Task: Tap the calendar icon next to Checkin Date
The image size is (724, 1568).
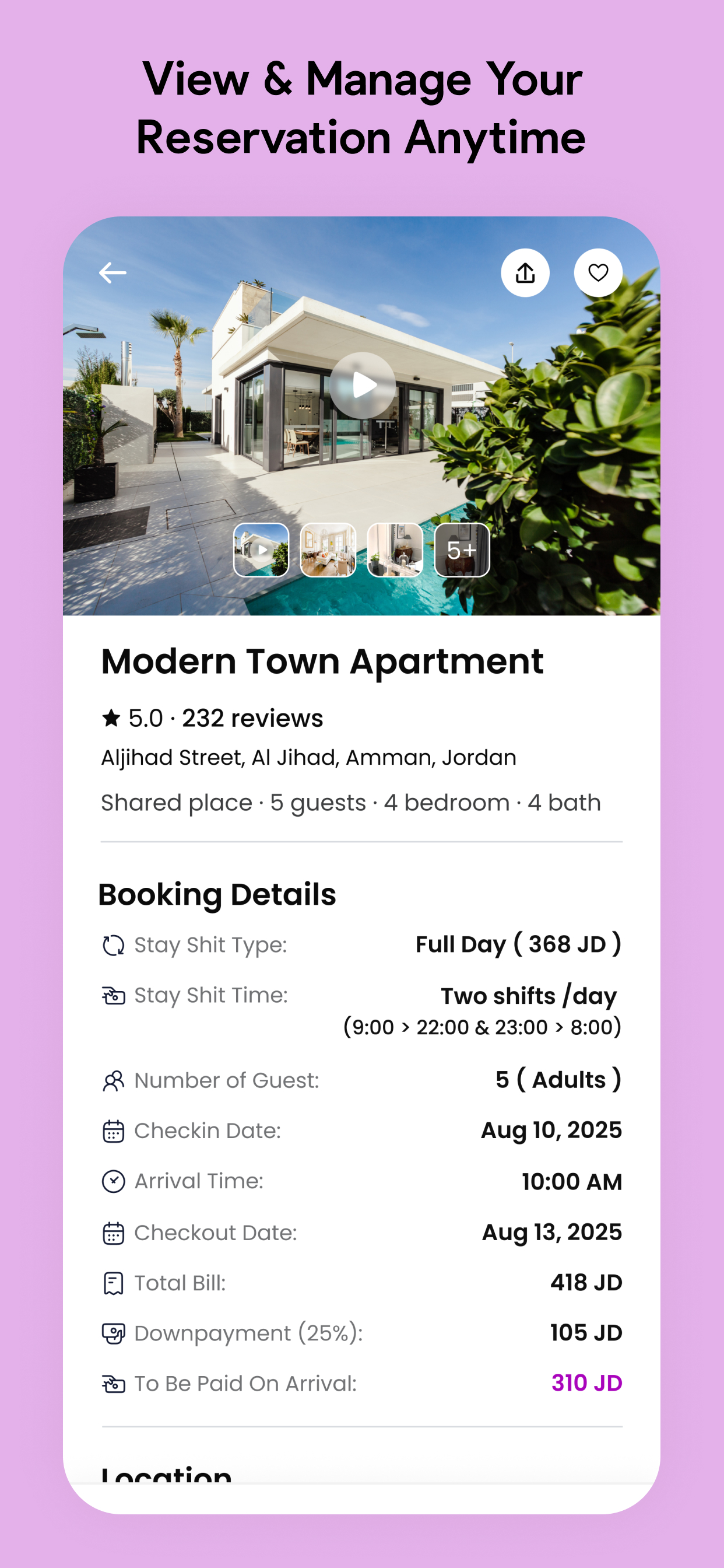Action: 113,1131
